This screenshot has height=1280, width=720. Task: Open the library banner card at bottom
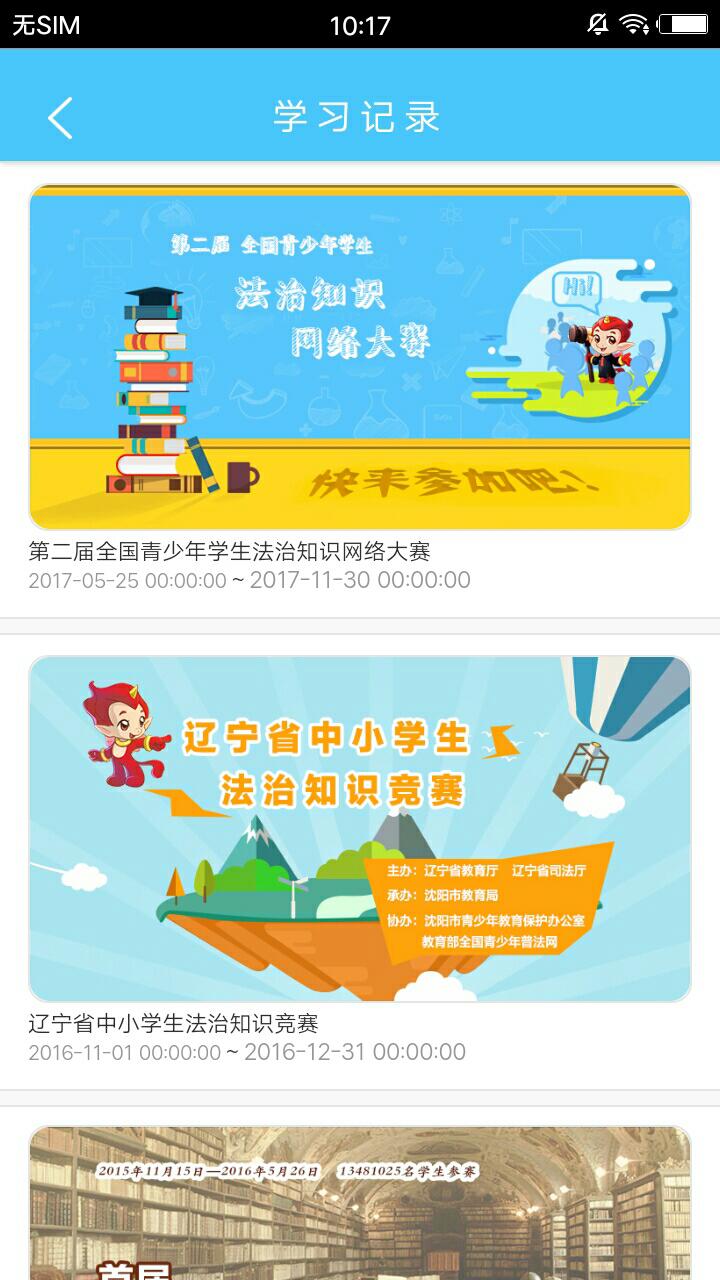click(x=360, y=1205)
